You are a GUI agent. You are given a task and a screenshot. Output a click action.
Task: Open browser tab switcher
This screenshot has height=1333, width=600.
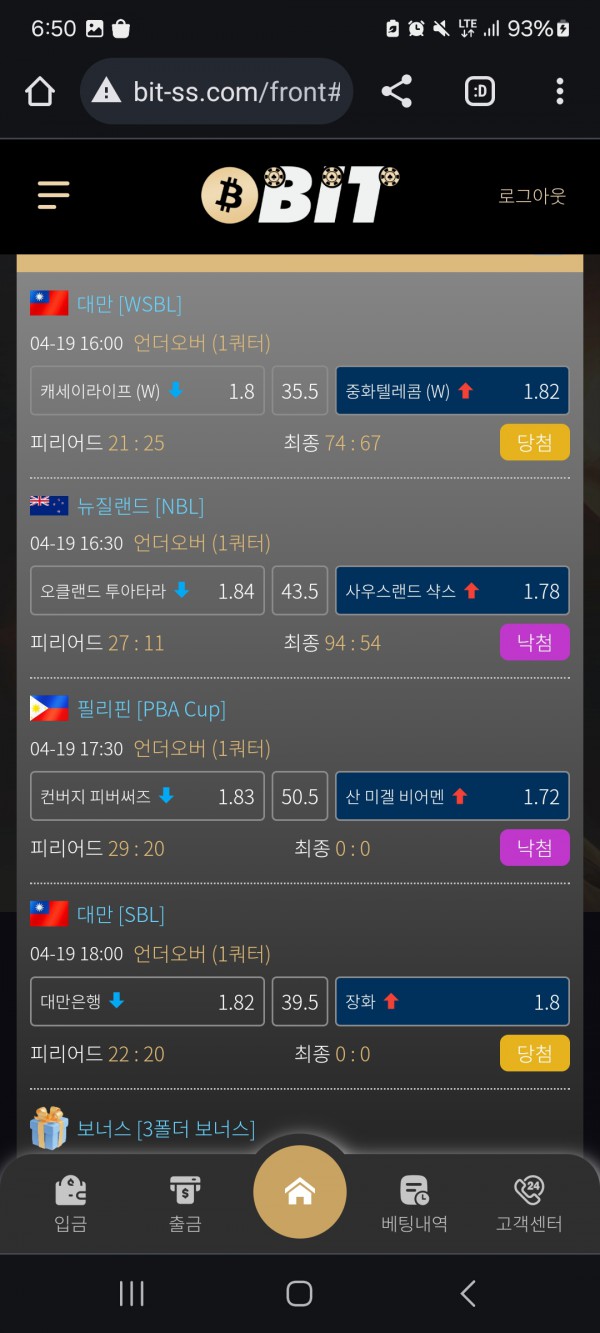pos(480,92)
